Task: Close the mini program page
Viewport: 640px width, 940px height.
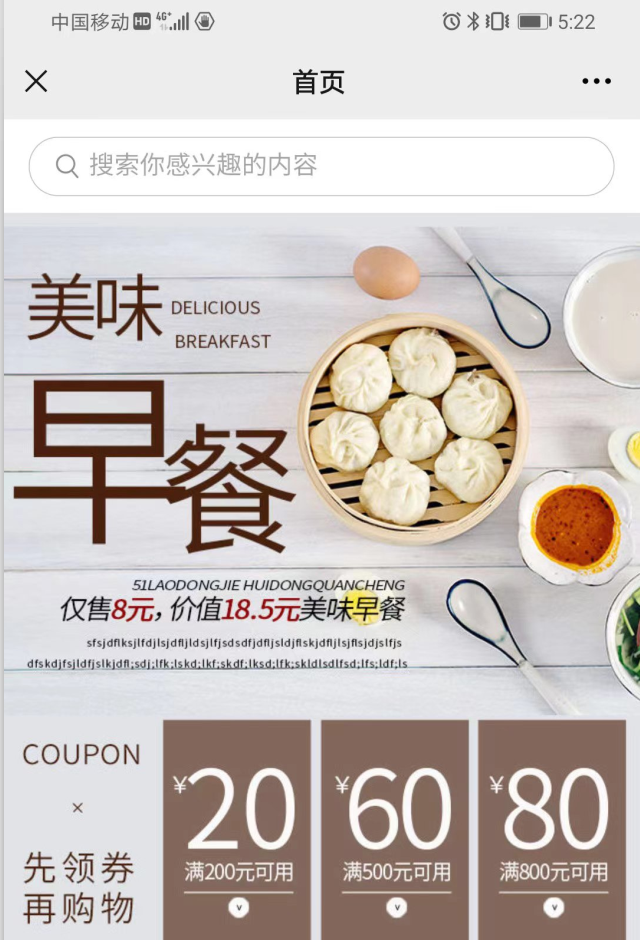Action: pyautogui.click(x=36, y=81)
